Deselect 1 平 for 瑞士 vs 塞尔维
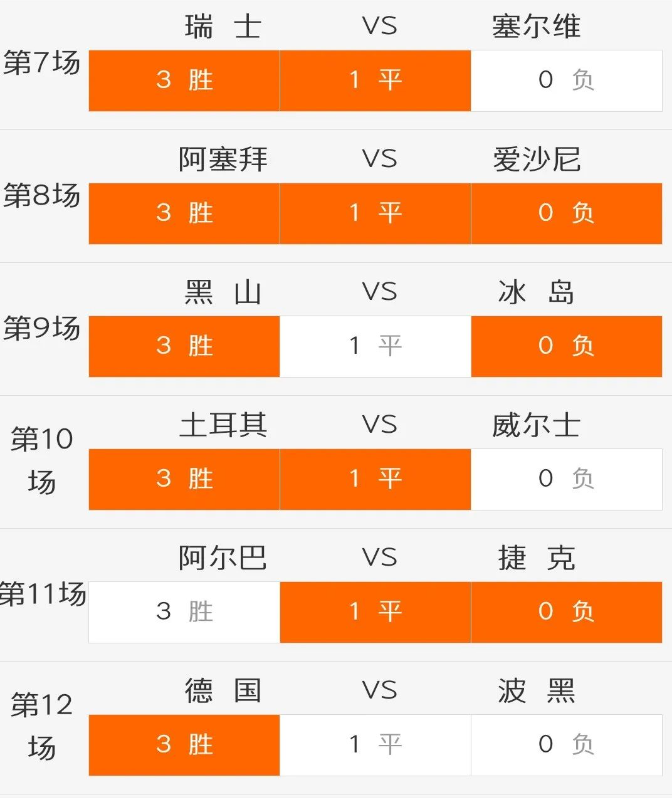Image resolution: width=672 pixels, height=798 pixels. (x=375, y=80)
